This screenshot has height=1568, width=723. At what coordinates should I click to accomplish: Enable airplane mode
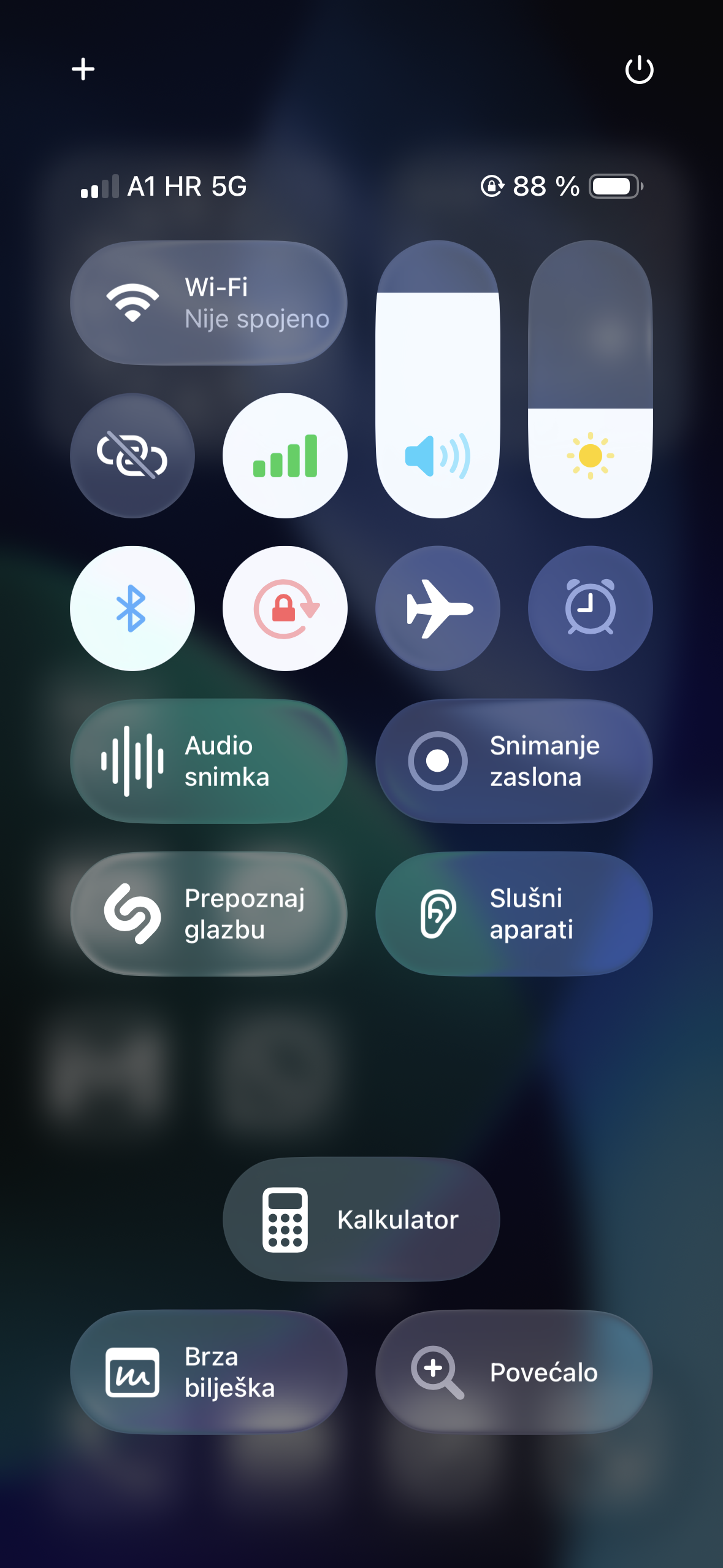[x=437, y=608]
